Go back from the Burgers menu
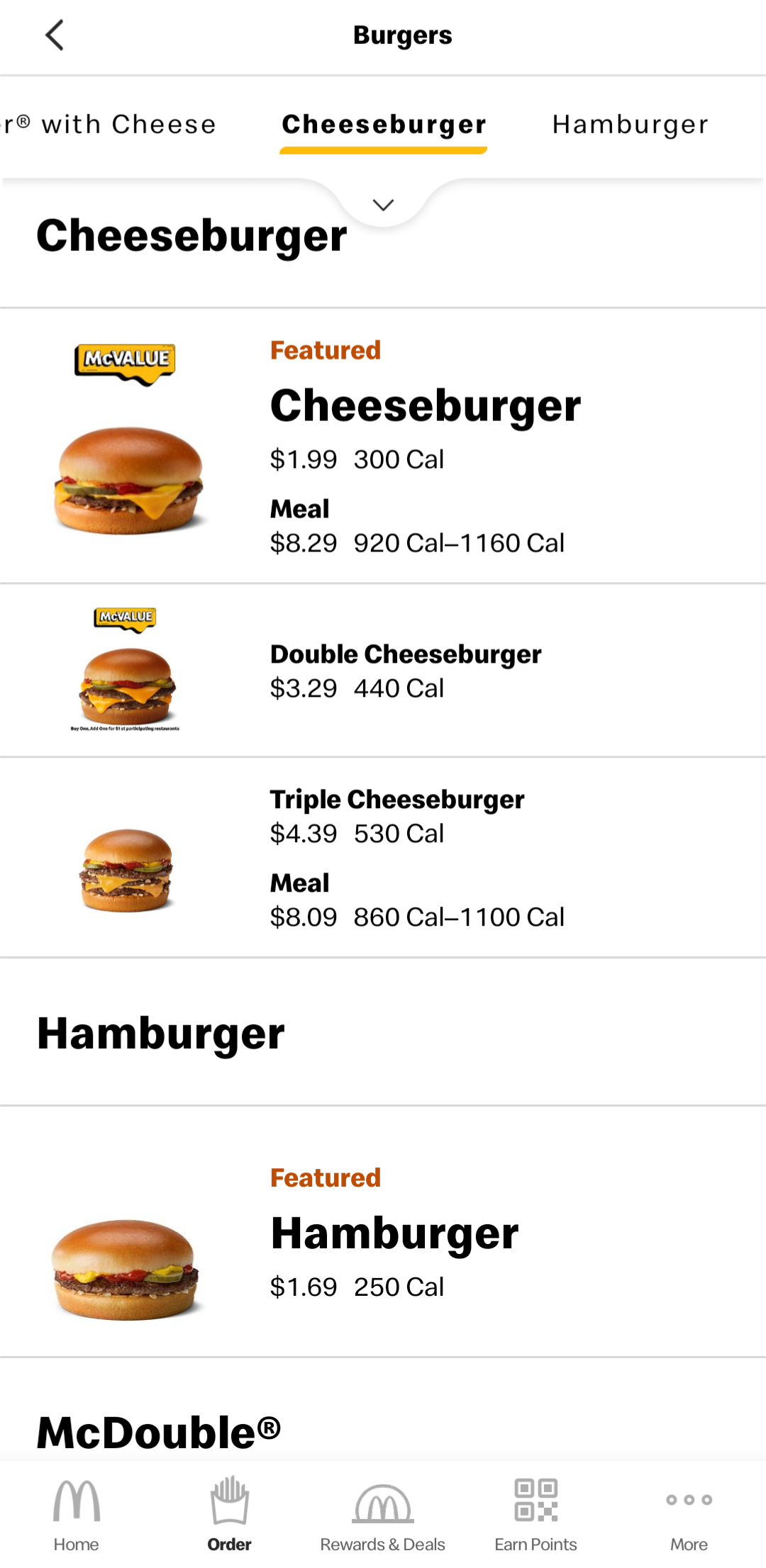This screenshot has height=1568, width=766. click(x=55, y=35)
